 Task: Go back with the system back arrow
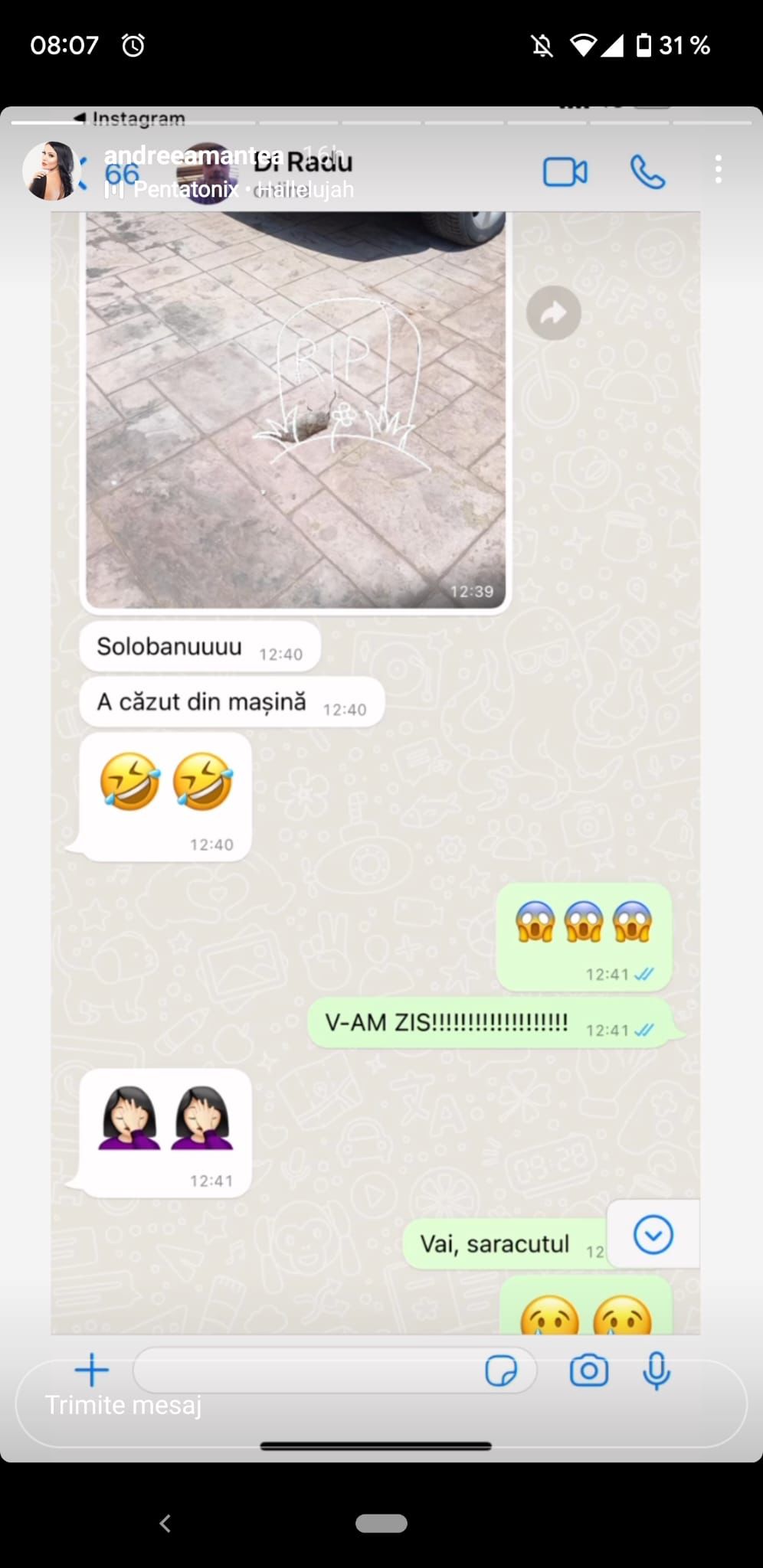click(165, 1523)
